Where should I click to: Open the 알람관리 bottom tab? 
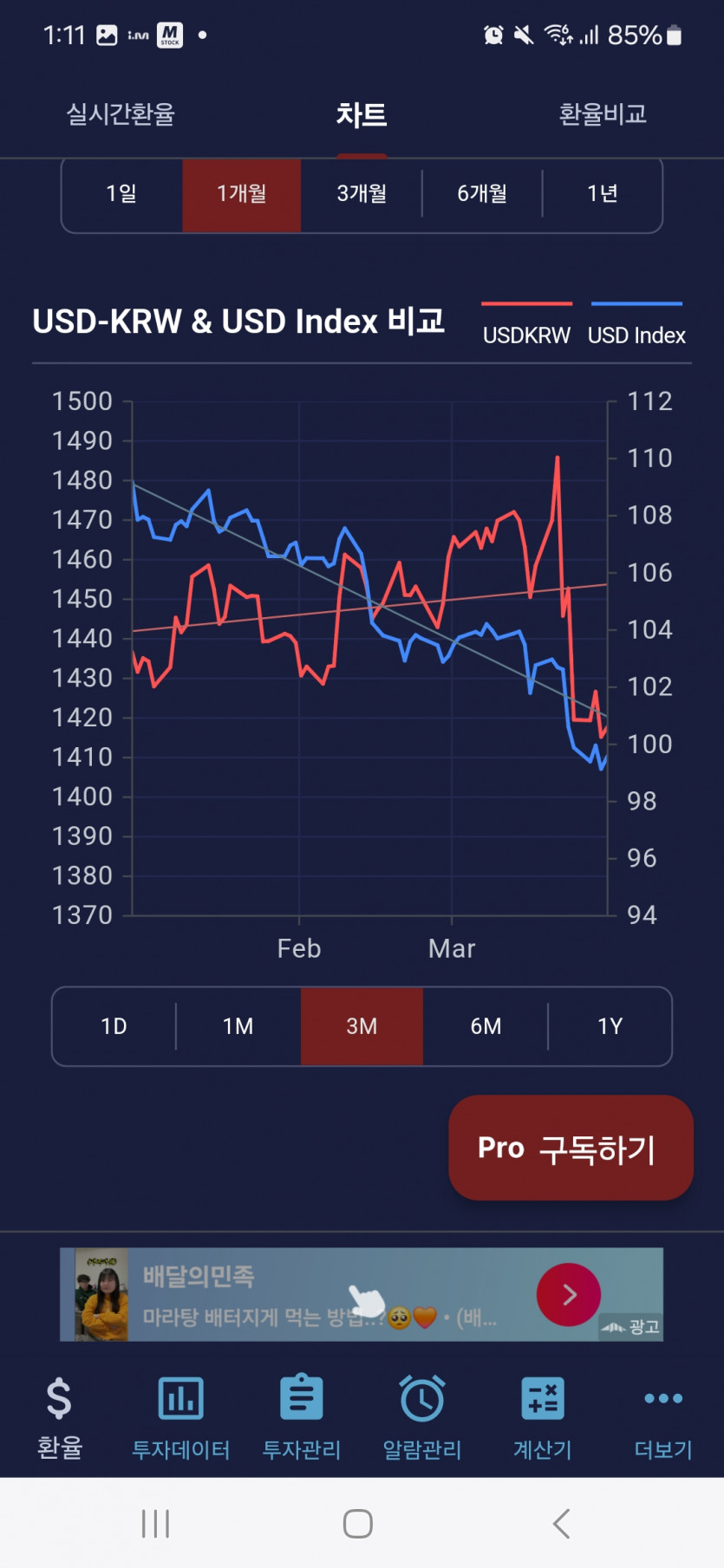click(x=422, y=1418)
